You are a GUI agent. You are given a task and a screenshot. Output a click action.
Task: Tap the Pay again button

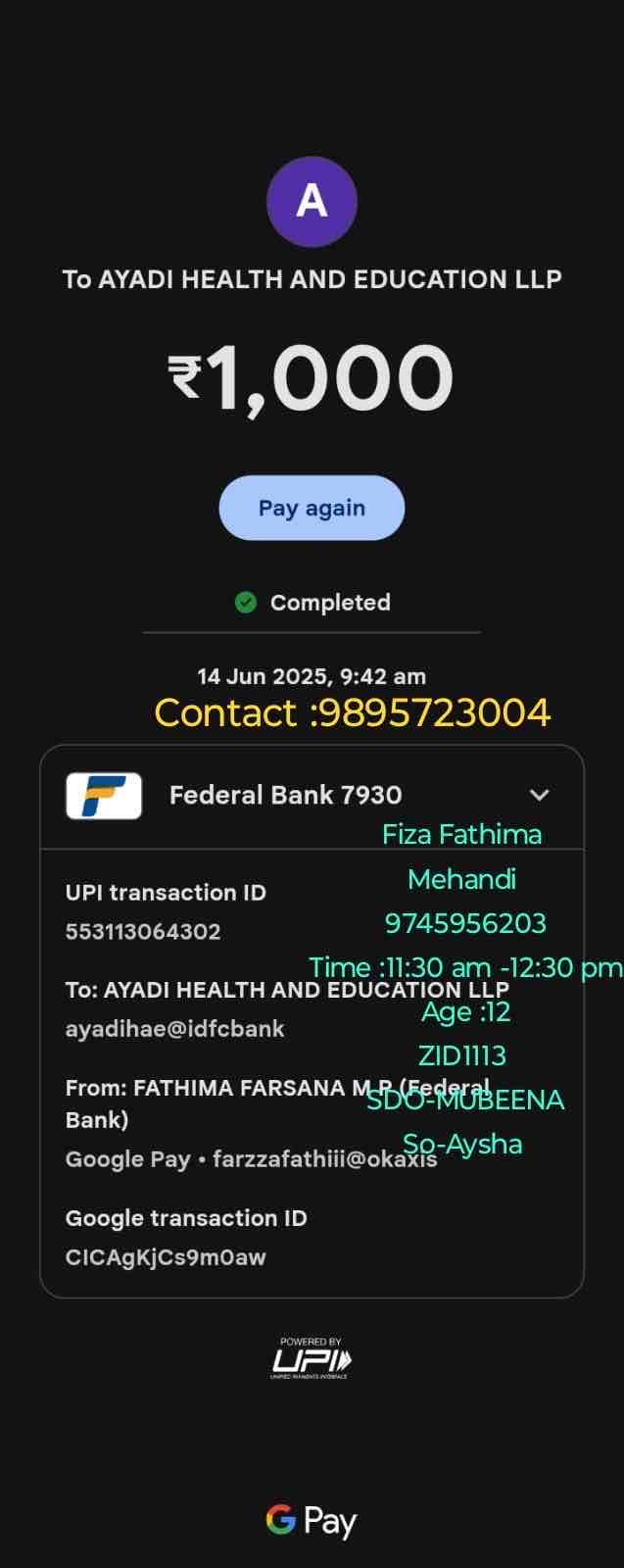point(312,508)
